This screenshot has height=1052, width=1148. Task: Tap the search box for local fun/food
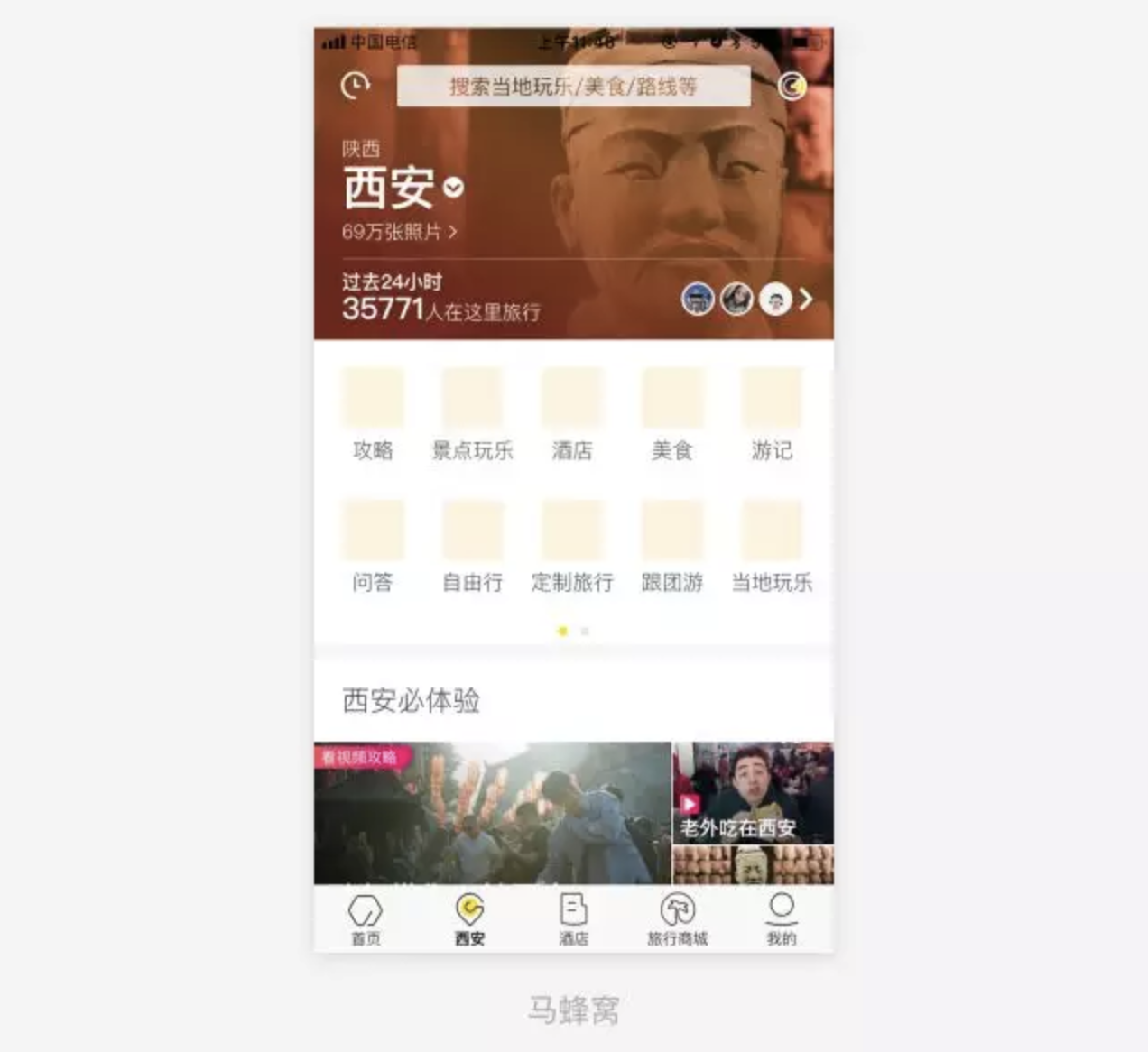pos(573,87)
